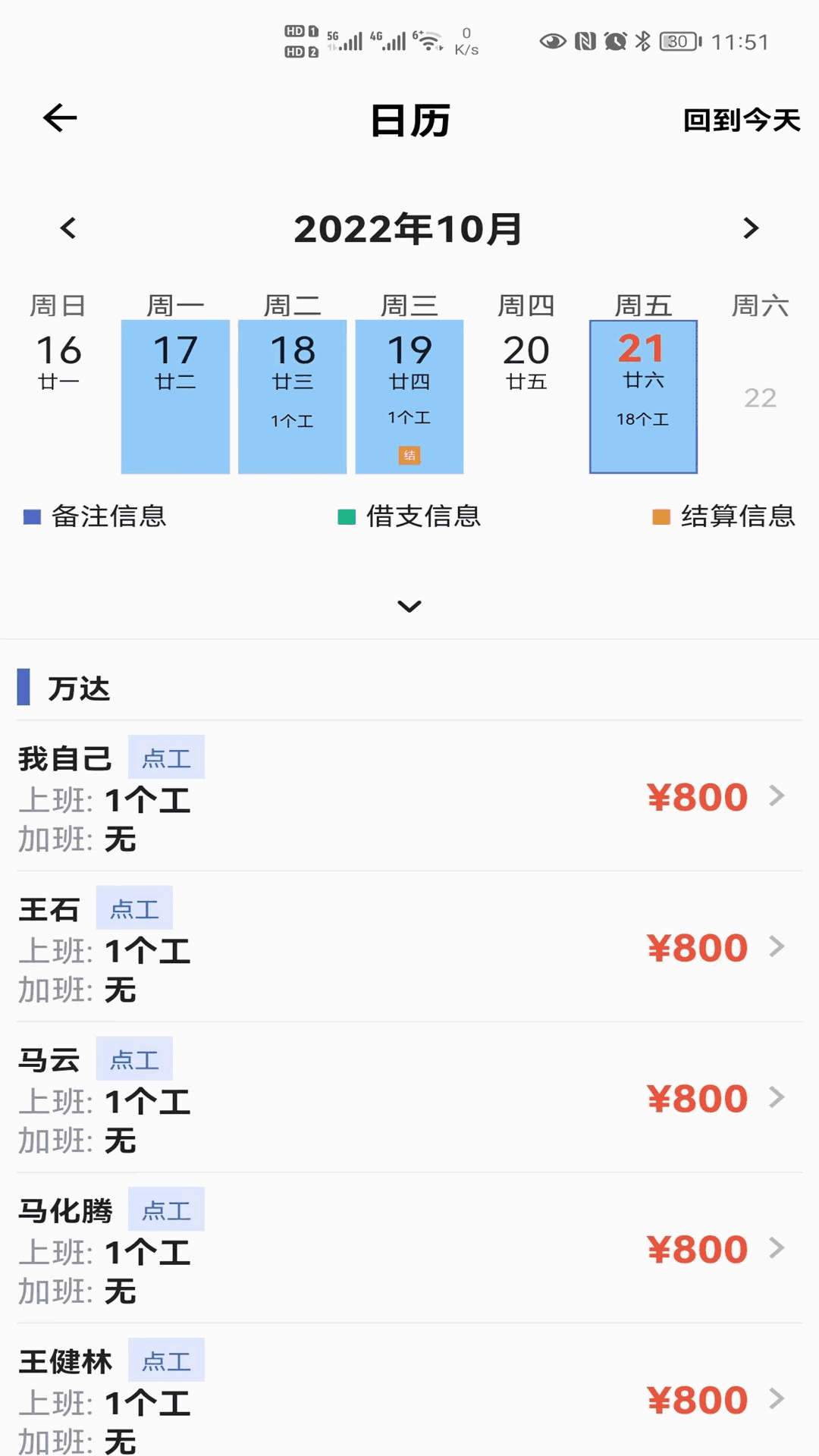Click the orange 结算信息 legend square
819x1456 pixels.
coord(663,516)
